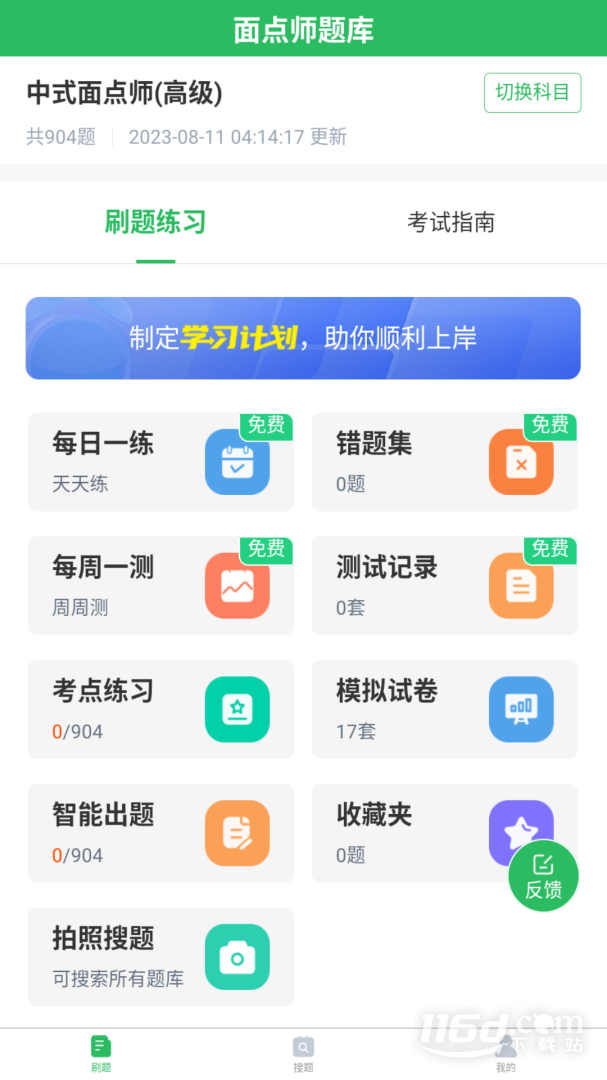Open the 每日一练 card
607x1080 pixels.
point(161,461)
